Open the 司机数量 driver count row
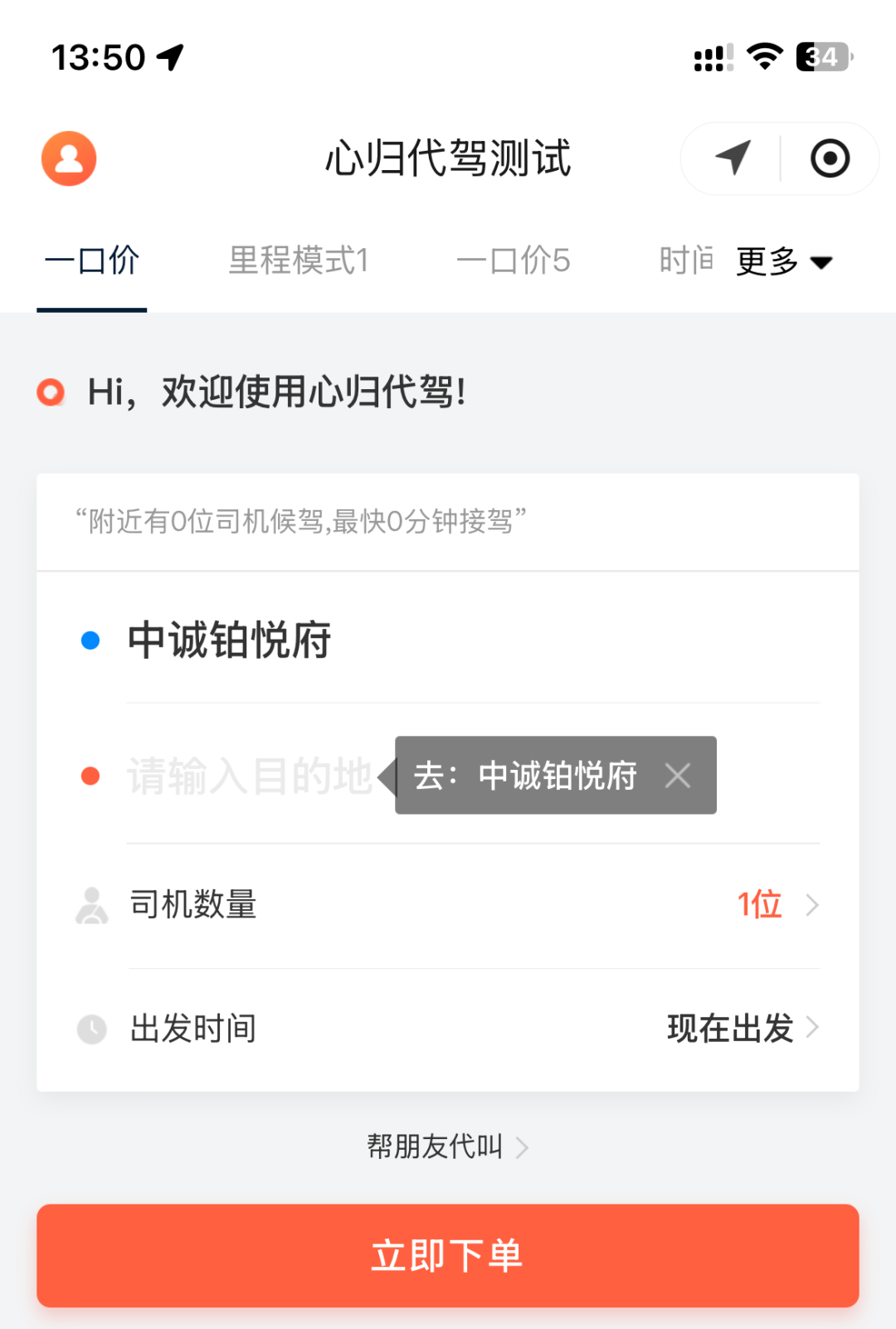Screen dimensions: 896x1329 pos(448,904)
